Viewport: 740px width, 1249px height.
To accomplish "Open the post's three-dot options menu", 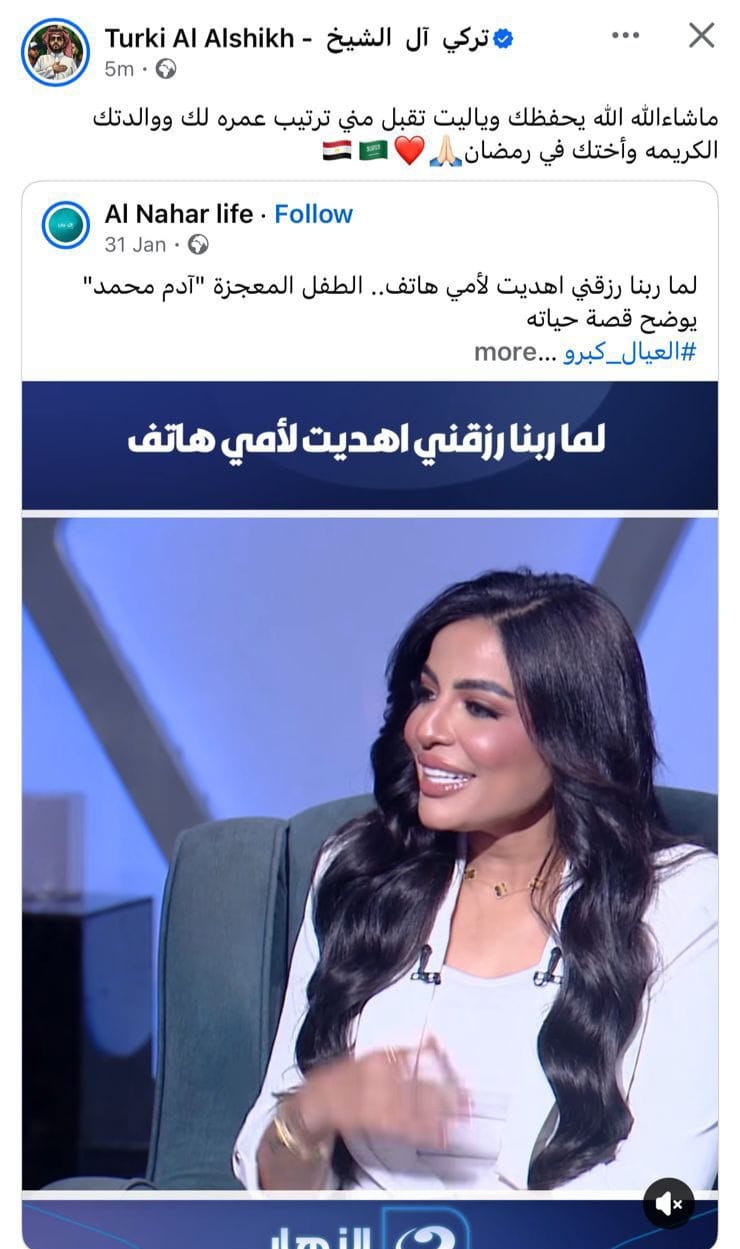I will tap(625, 36).
